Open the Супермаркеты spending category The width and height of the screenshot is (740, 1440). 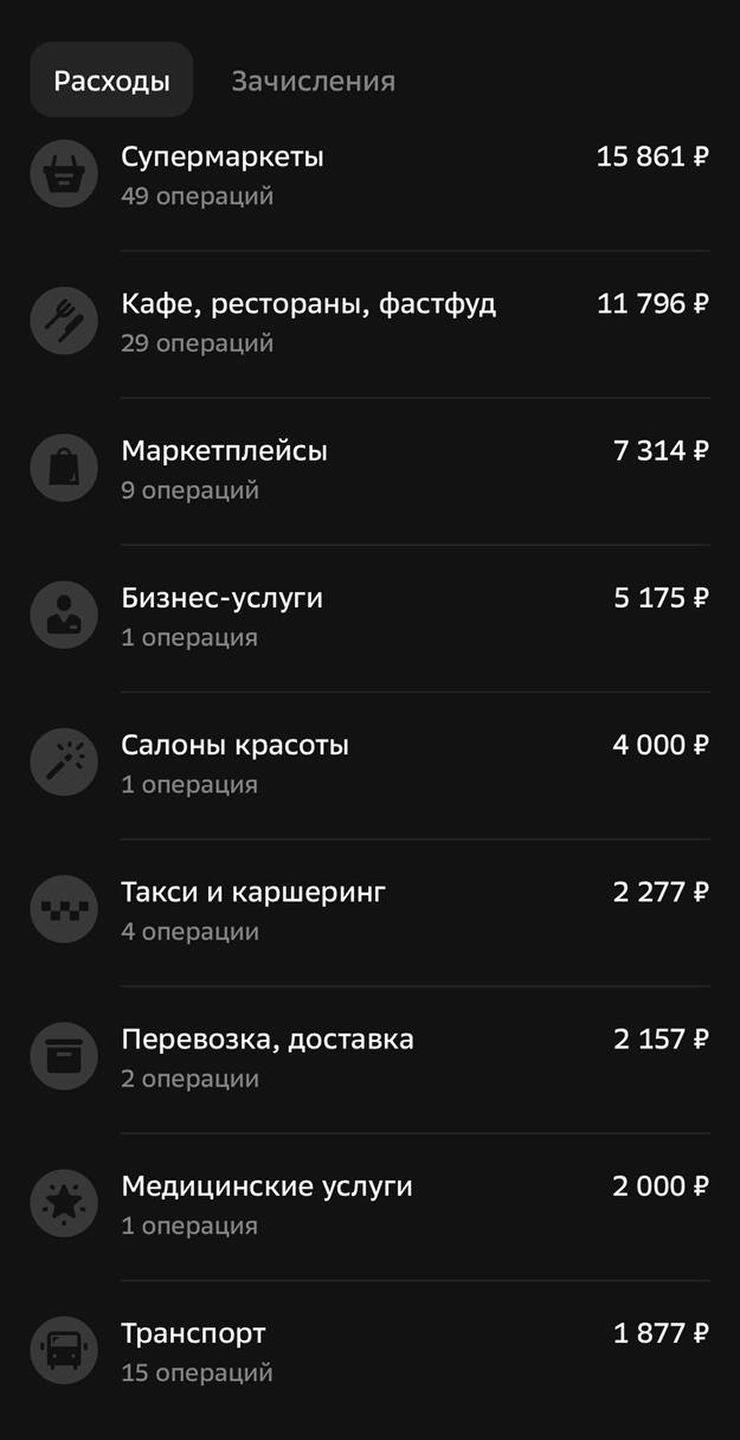click(370, 175)
